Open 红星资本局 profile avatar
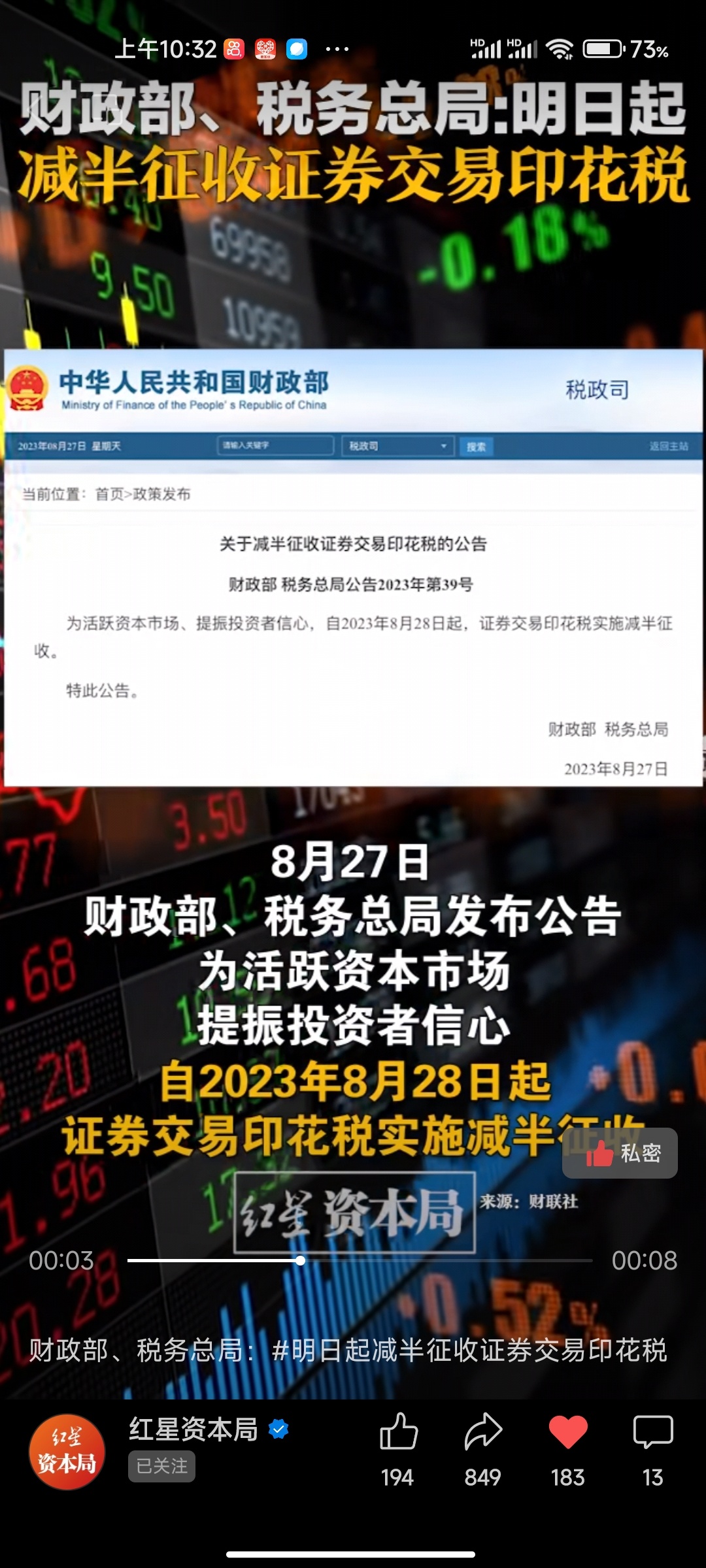Screen dimensions: 706x1568 (67, 1452)
